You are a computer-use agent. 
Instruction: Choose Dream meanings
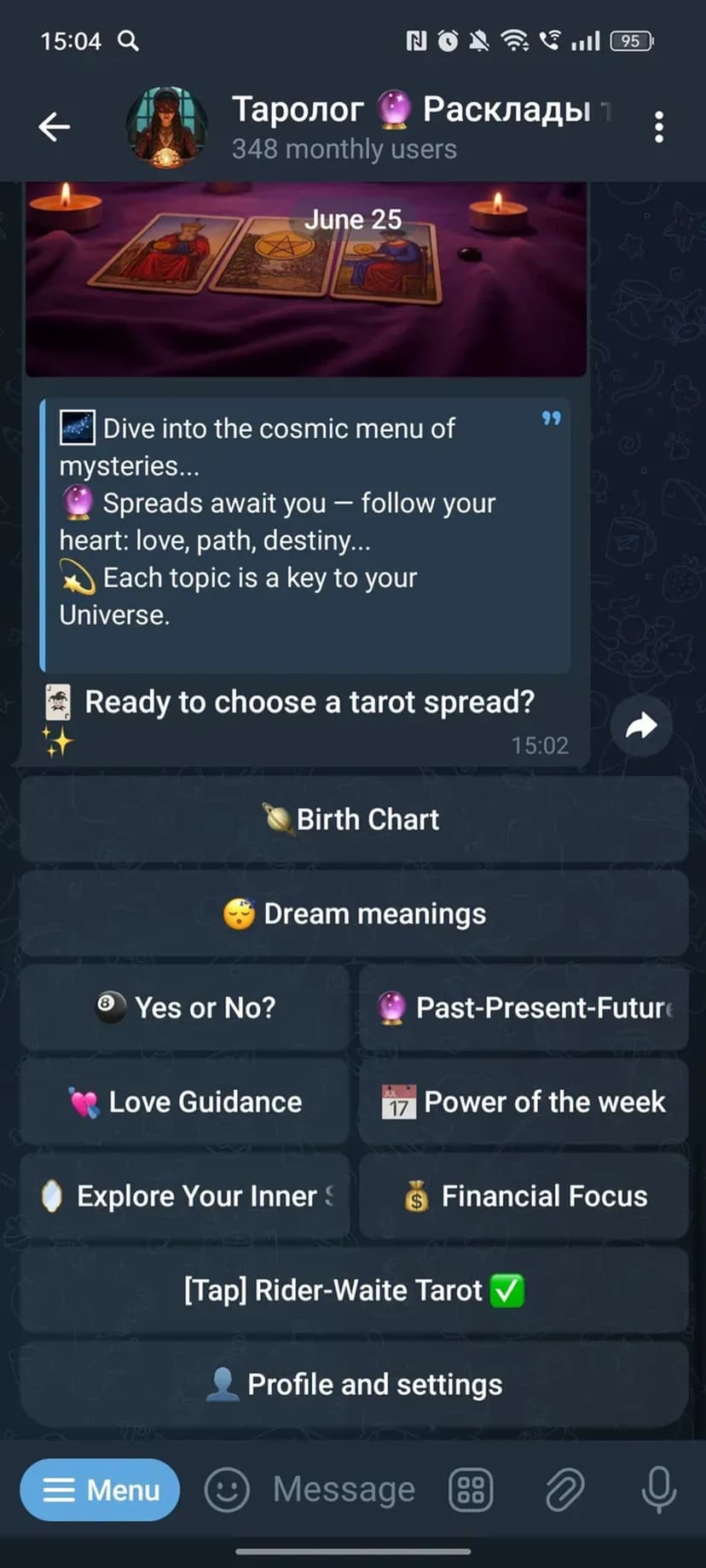[x=353, y=914]
